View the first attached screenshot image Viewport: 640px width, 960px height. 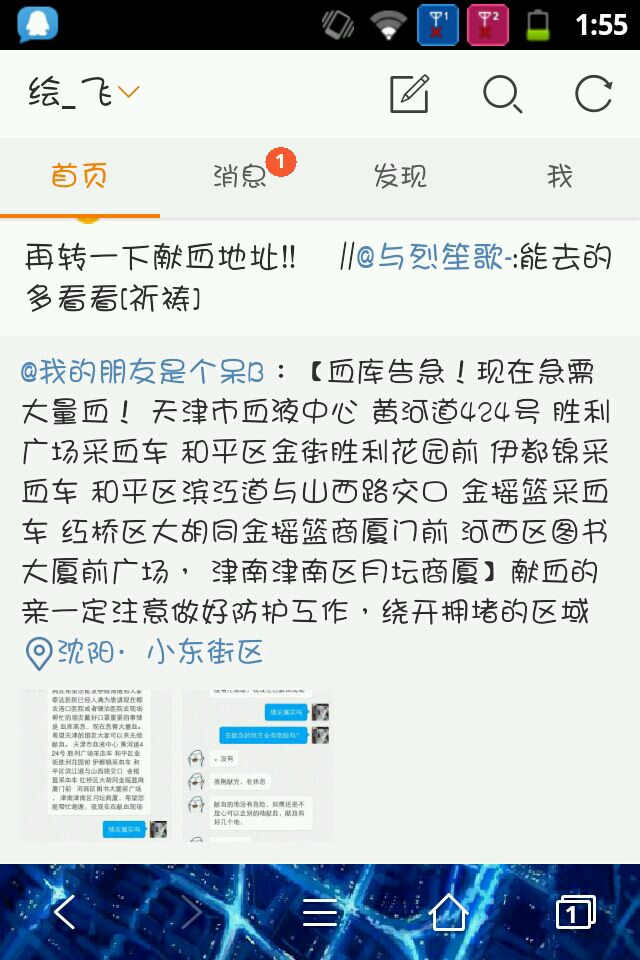(x=95, y=765)
